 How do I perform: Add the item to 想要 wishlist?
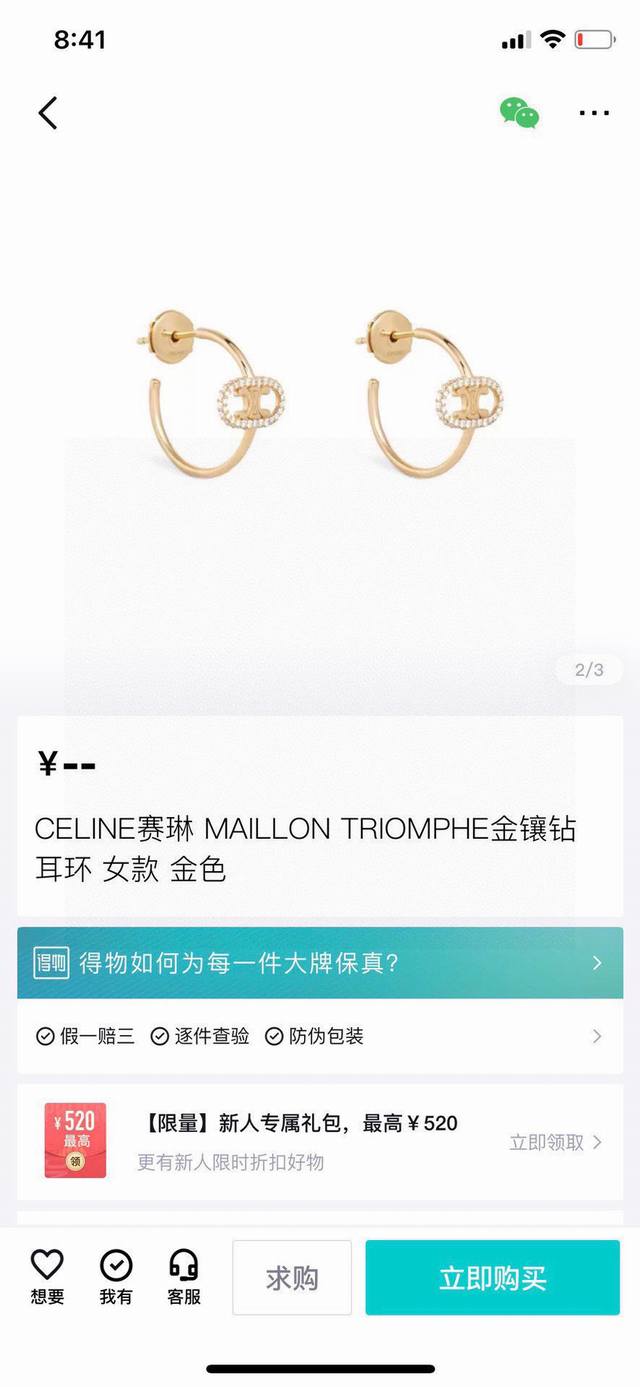tap(47, 1277)
